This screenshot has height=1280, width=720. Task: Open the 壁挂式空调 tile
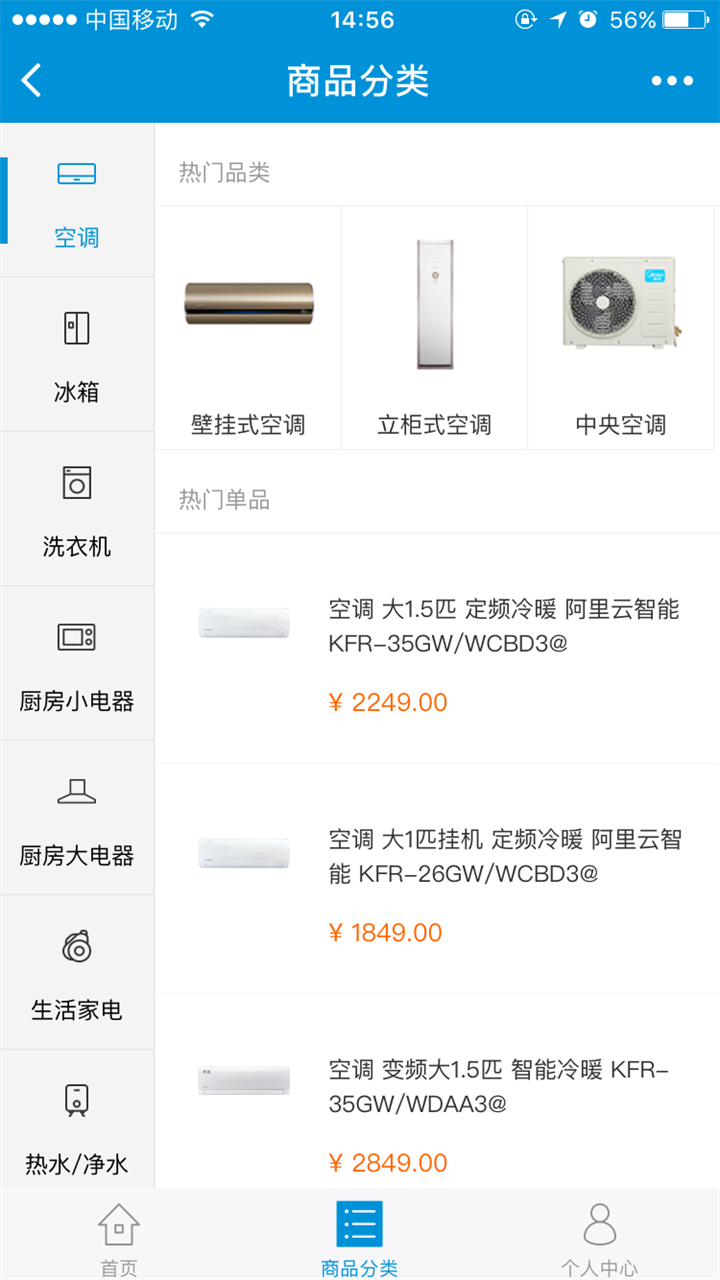(248, 328)
